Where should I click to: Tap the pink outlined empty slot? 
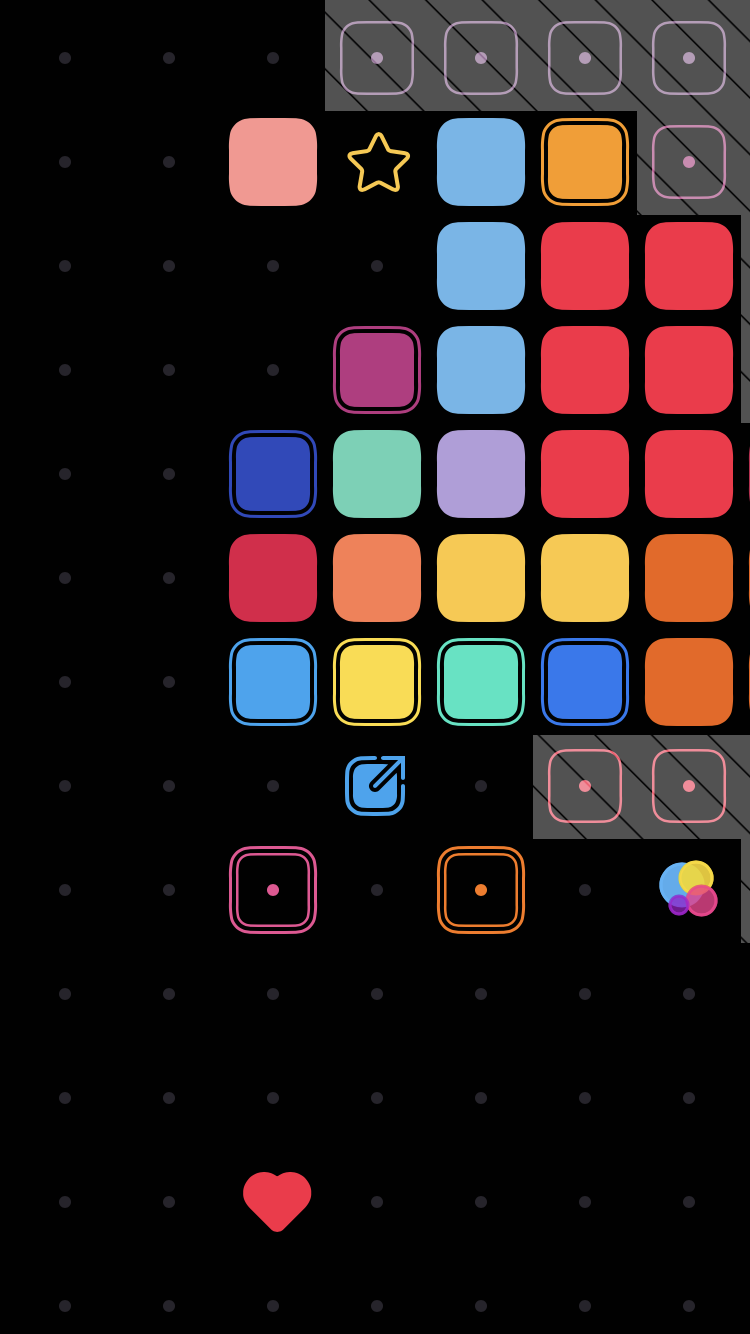[x=273, y=890]
